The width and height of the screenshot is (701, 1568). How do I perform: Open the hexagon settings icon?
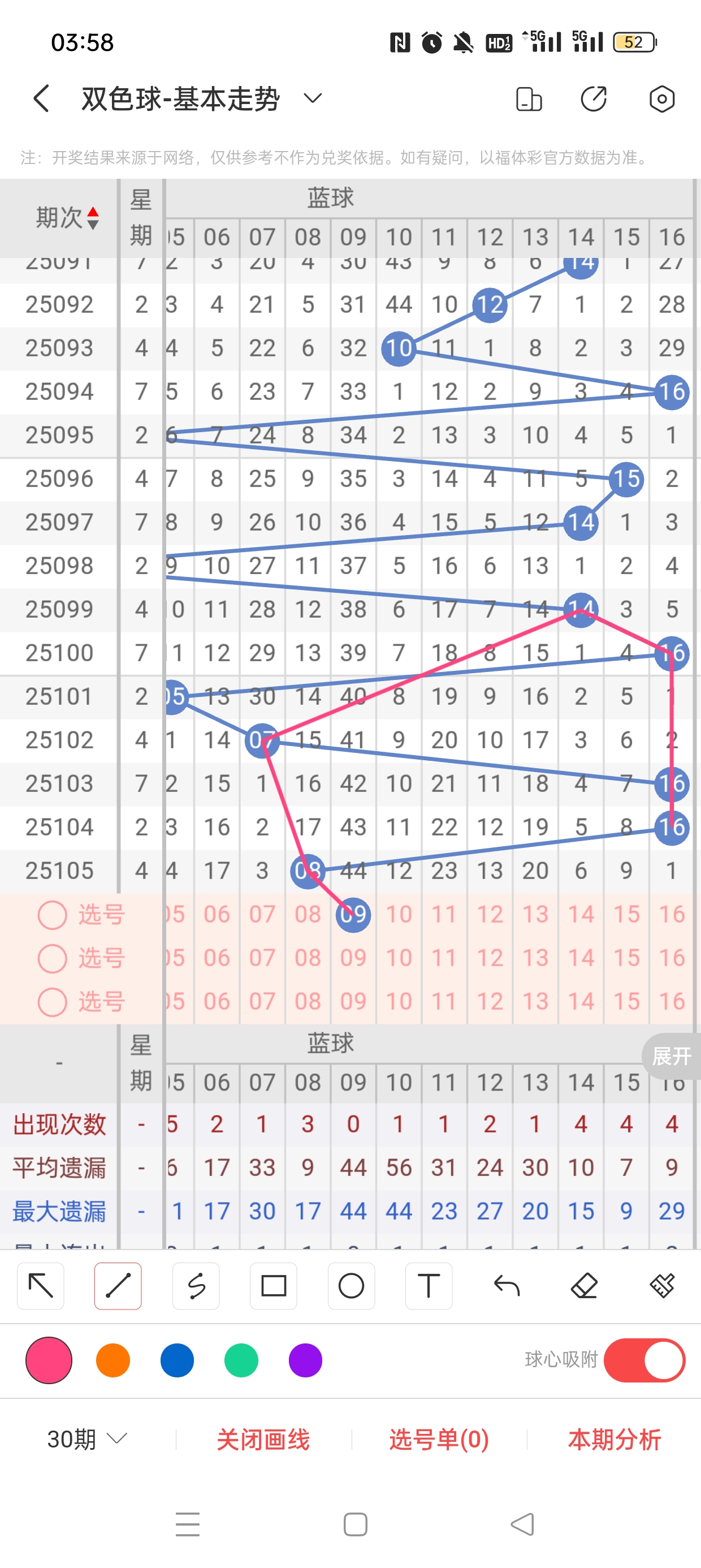coord(661,98)
